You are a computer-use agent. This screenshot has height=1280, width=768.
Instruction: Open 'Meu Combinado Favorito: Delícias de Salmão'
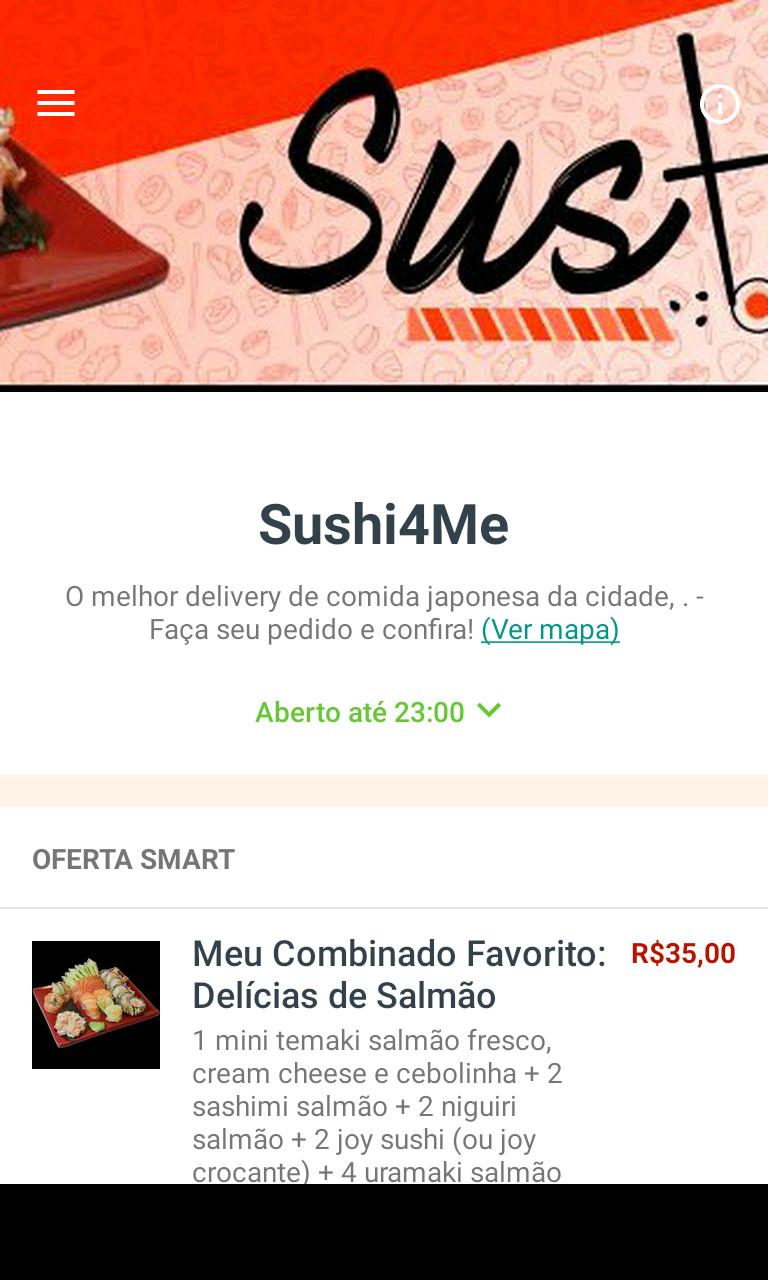point(399,974)
